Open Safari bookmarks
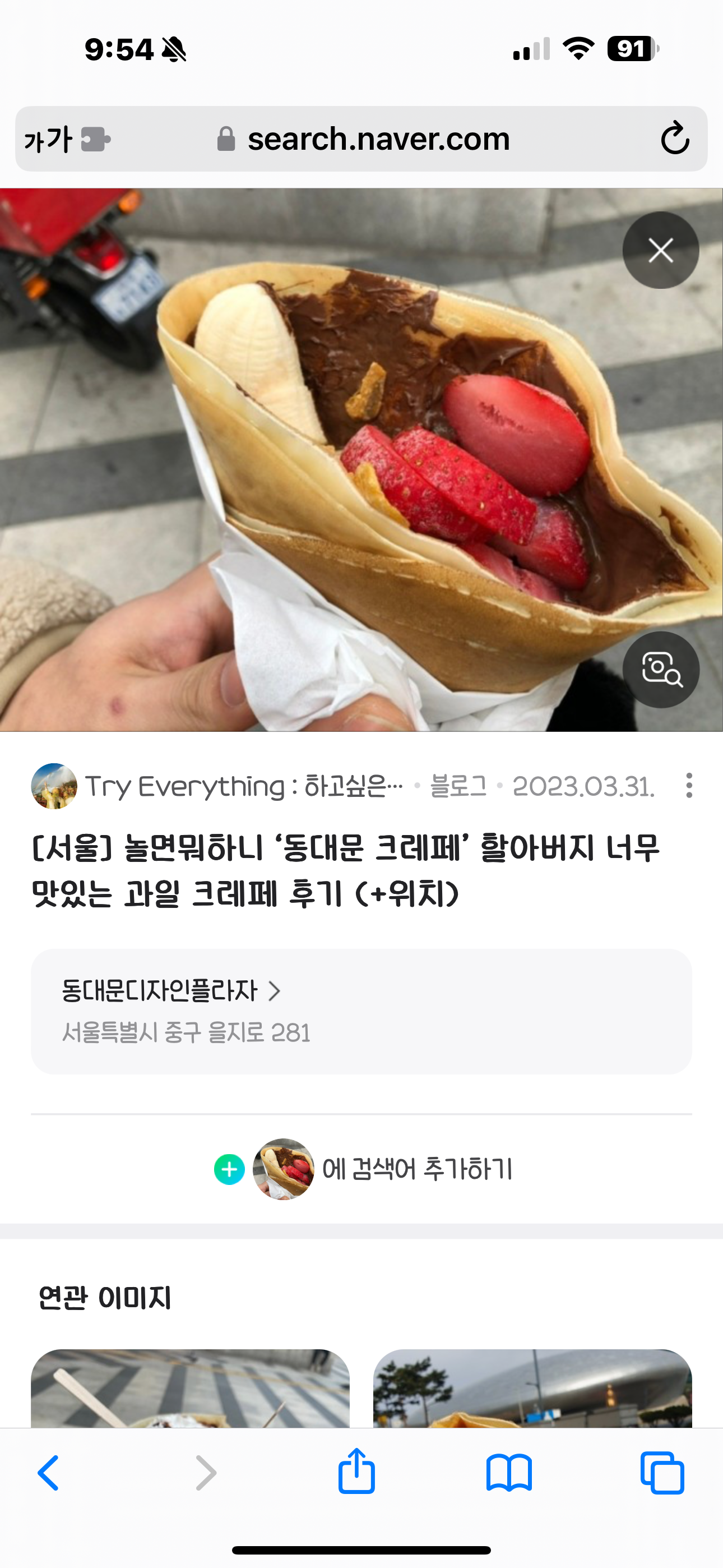The width and height of the screenshot is (723, 1568). tap(509, 1473)
